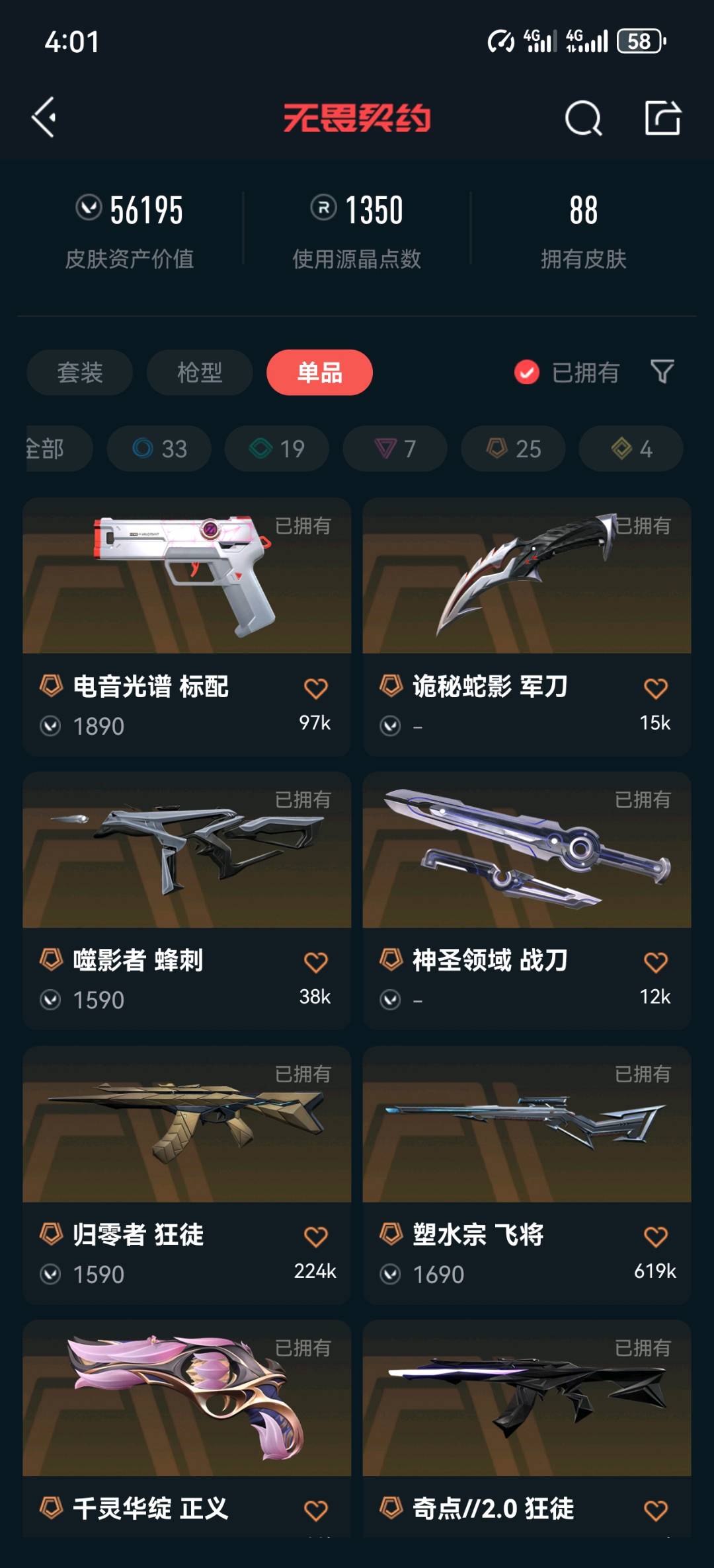
Task: Filter by blue tier chip showing 33
Action: [x=159, y=449]
